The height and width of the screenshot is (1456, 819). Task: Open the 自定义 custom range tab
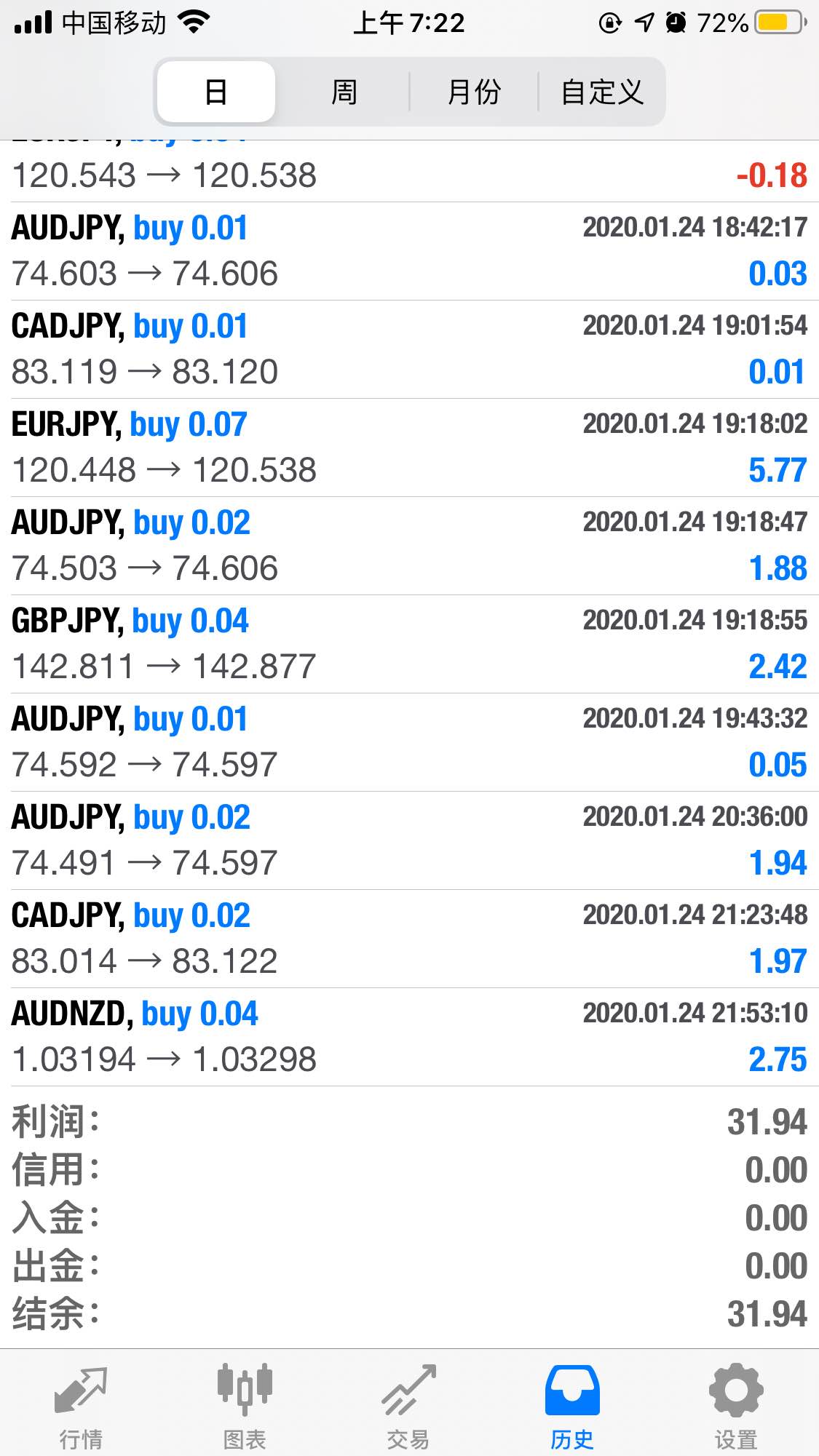coord(601,92)
